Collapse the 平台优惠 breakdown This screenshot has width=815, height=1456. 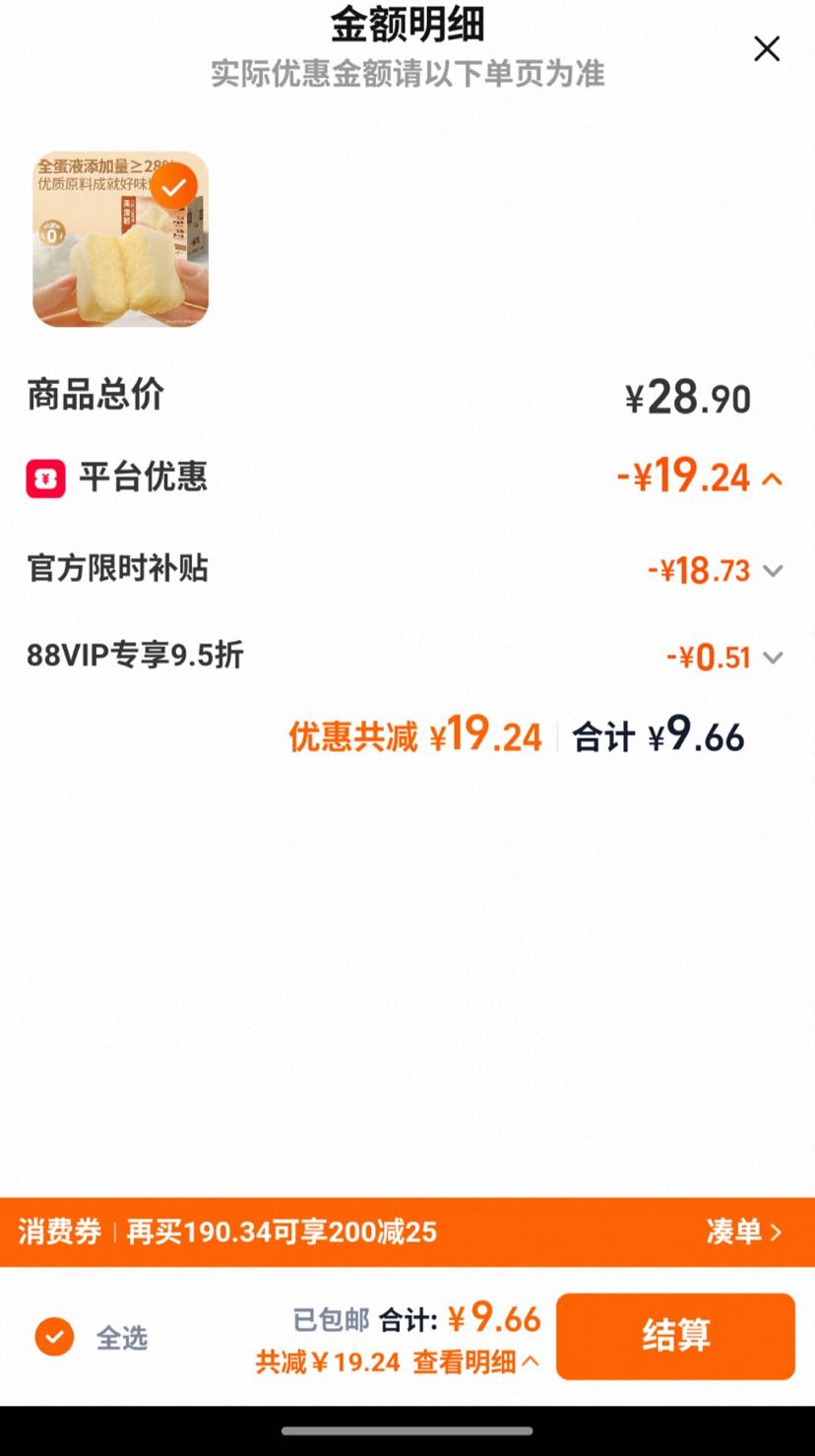(x=773, y=479)
